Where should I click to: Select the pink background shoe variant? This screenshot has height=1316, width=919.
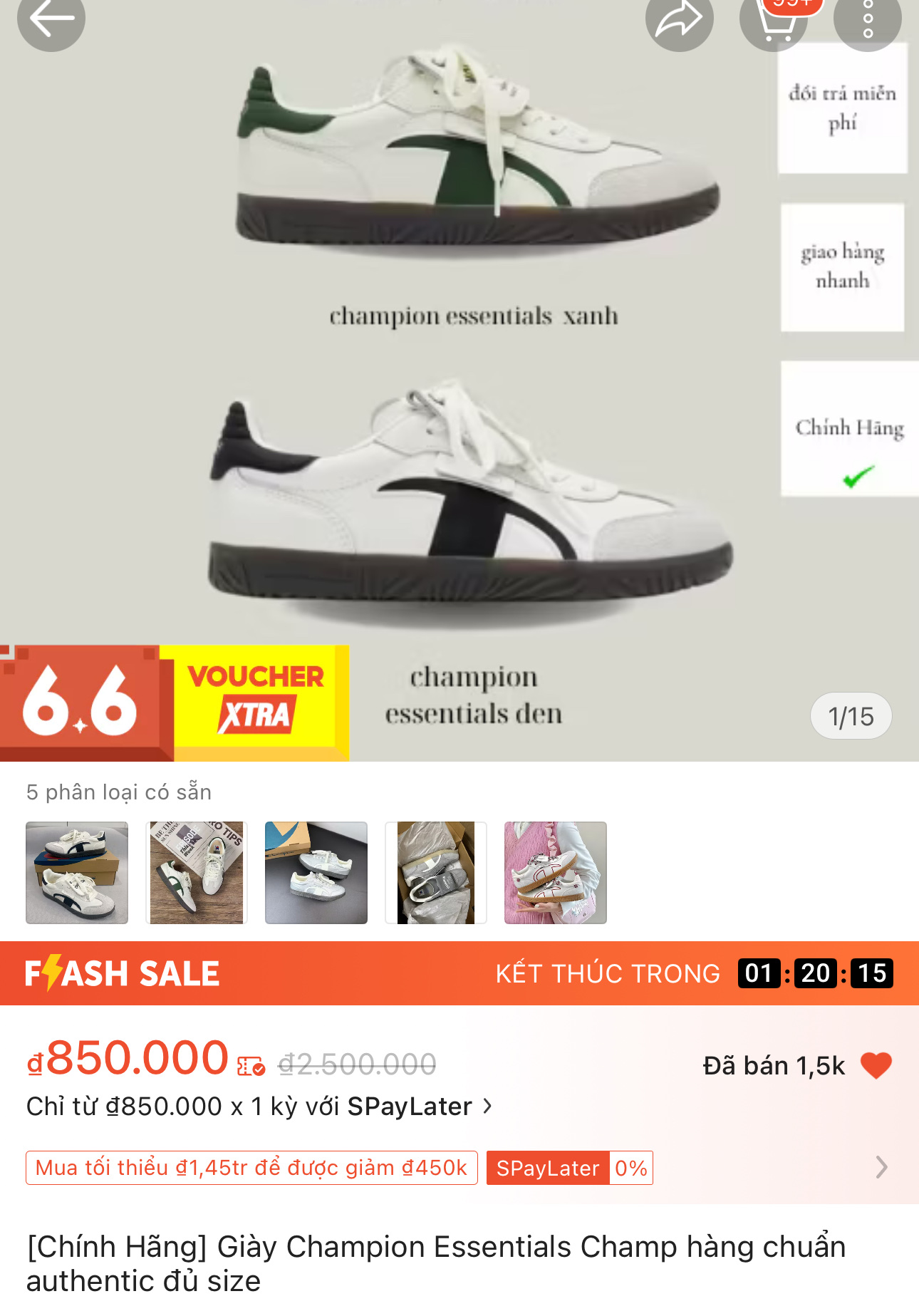tap(556, 873)
